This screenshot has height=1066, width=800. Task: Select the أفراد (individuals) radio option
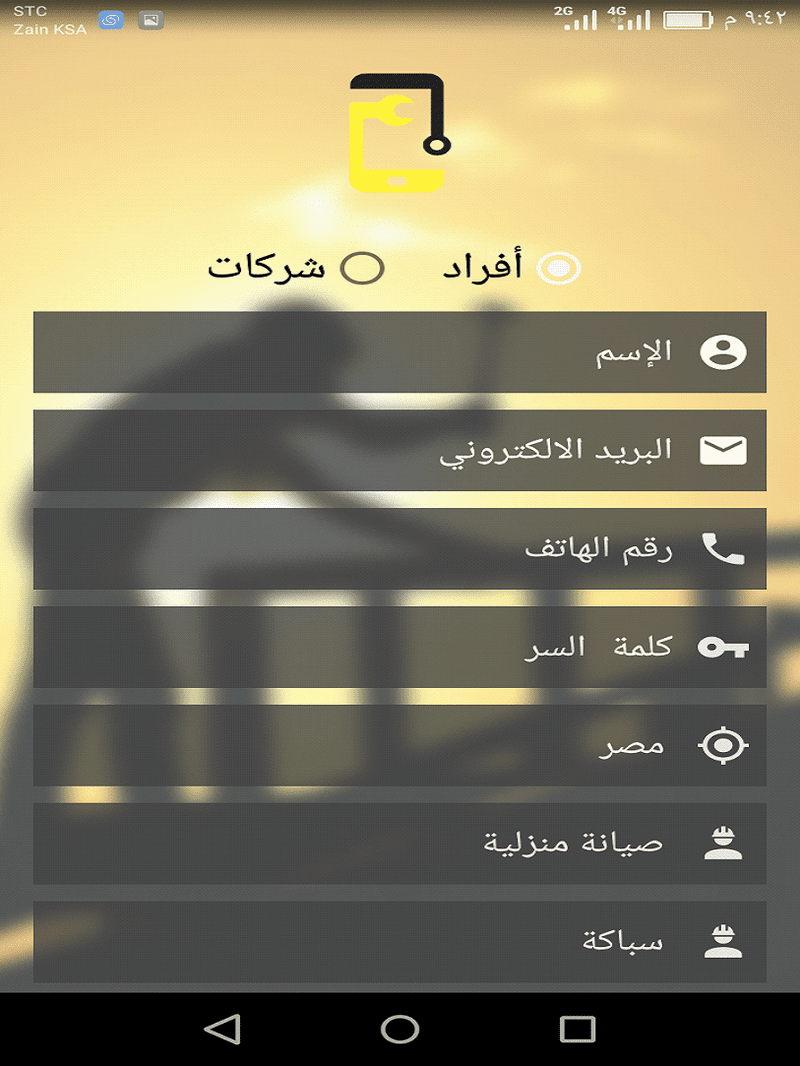558,268
